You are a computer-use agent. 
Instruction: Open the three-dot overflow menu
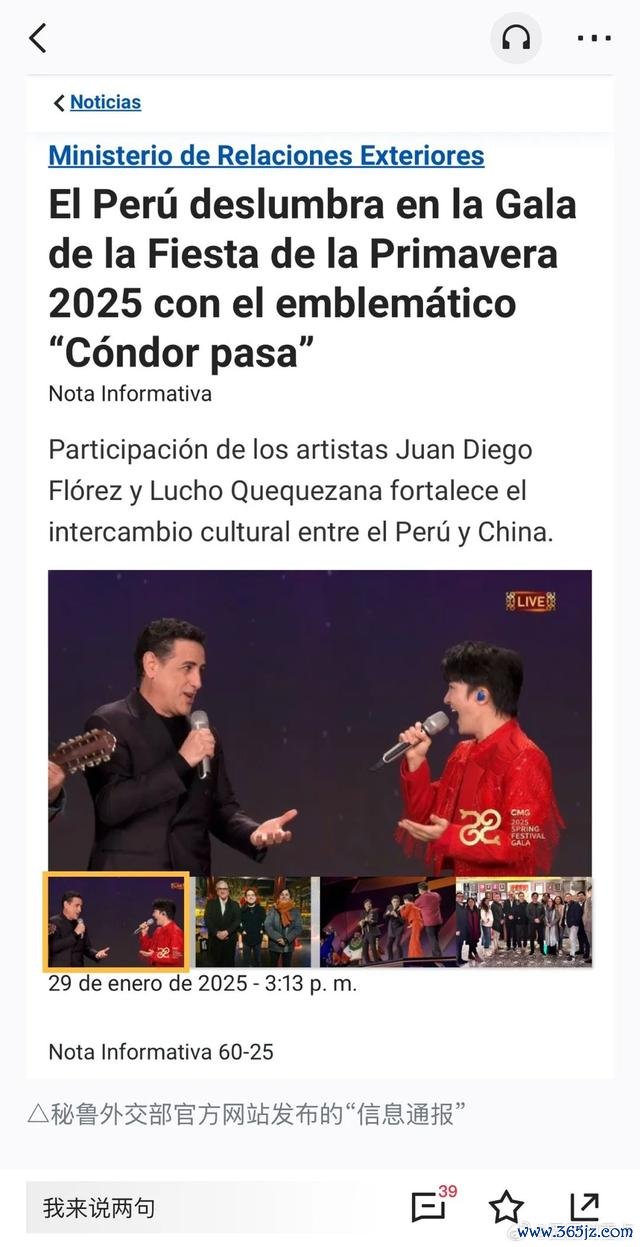click(594, 39)
